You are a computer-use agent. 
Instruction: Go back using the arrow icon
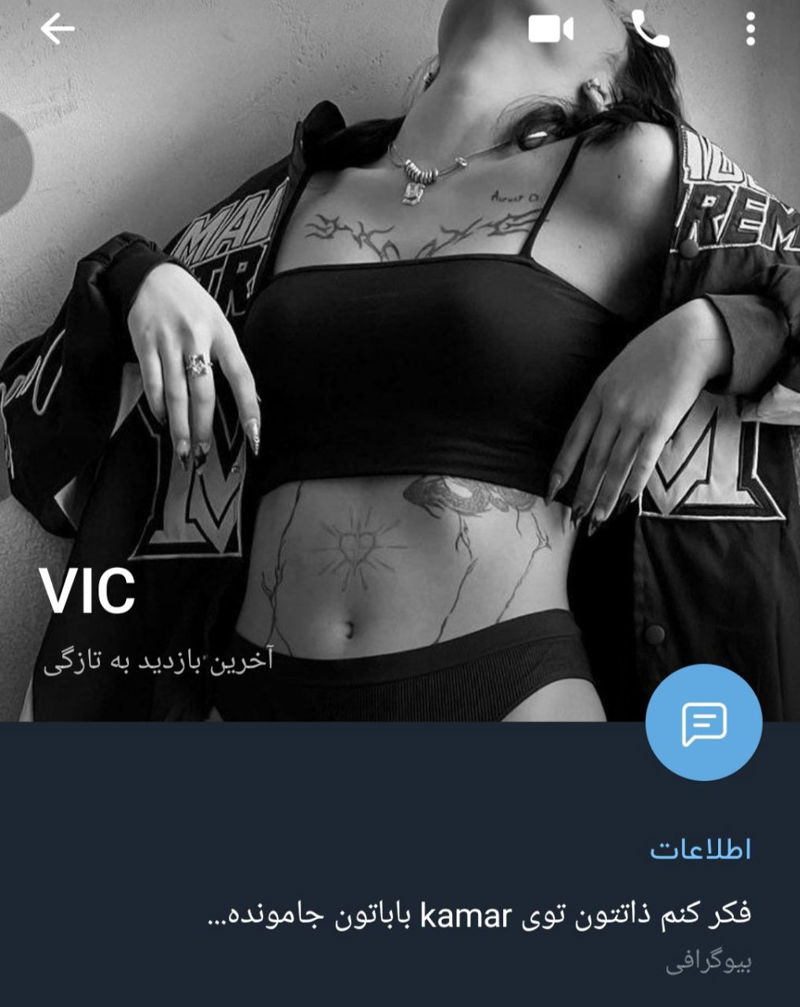coord(57,30)
